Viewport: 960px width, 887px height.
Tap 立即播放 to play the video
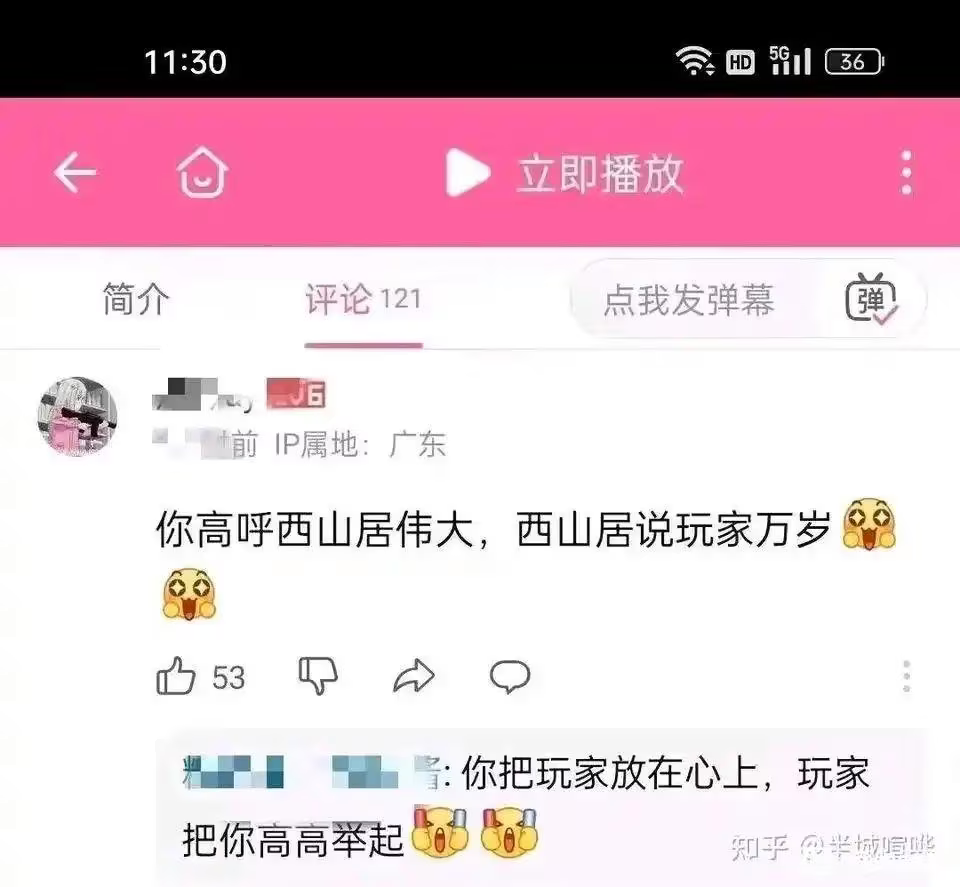[566, 174]
